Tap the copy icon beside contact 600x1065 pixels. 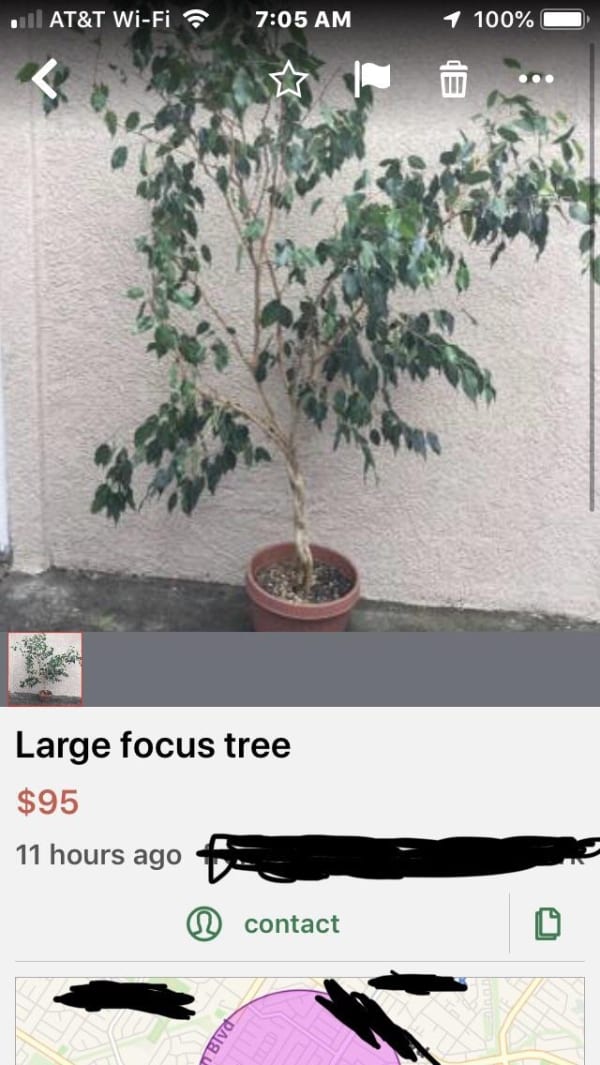click(547, 924)
